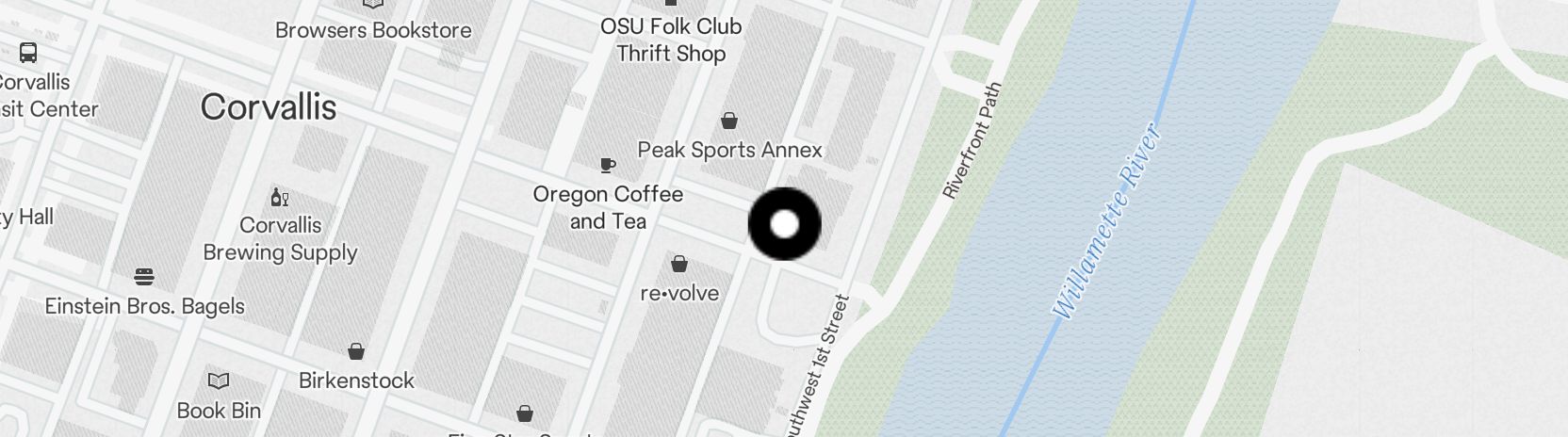The height and width of the screenshot is (437, 1568).
Task: Open the Einstein Bros. Bagels marker
Action: click(x=144, y=277)
